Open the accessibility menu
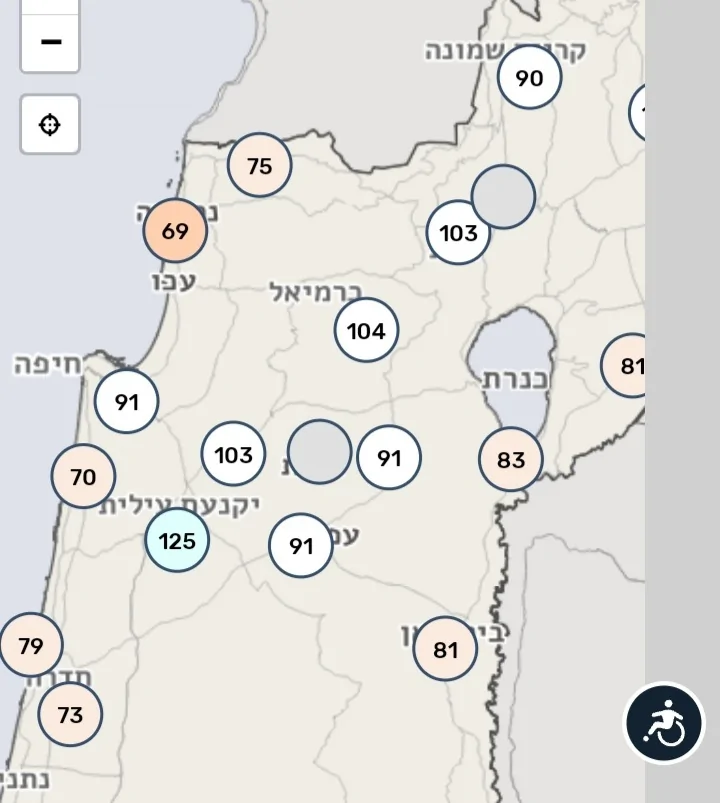This screenshot has height=803, width=720. point(665,723)
